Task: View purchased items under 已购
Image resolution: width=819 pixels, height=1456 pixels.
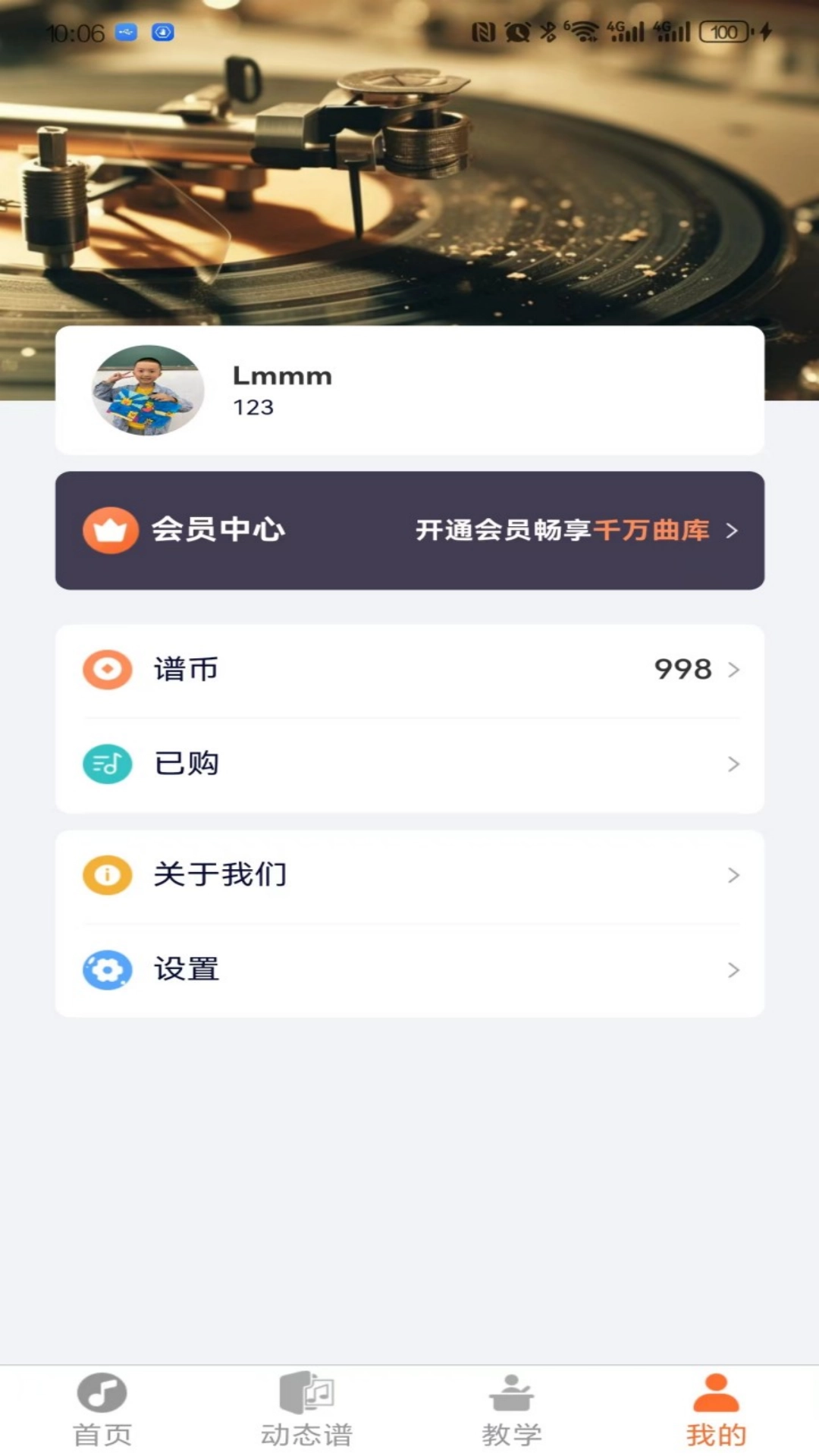Action: tap(409, 764)
